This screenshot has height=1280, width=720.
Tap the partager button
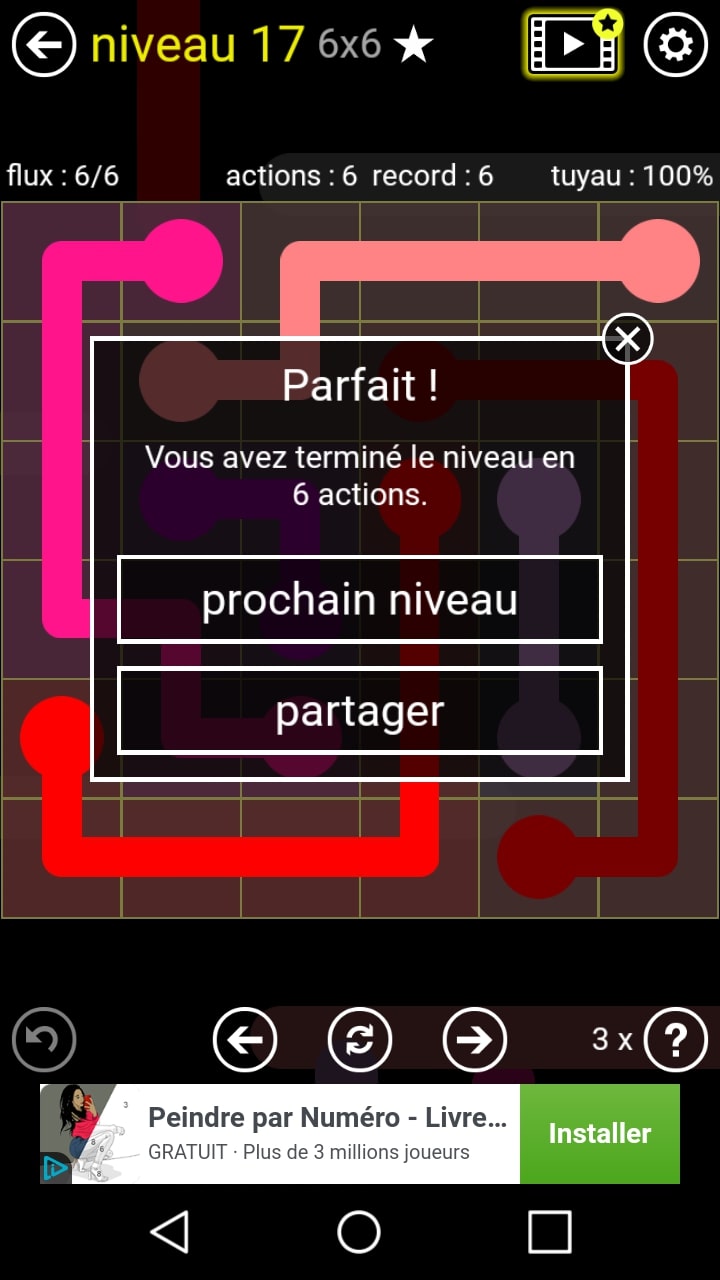coord(360,711)
